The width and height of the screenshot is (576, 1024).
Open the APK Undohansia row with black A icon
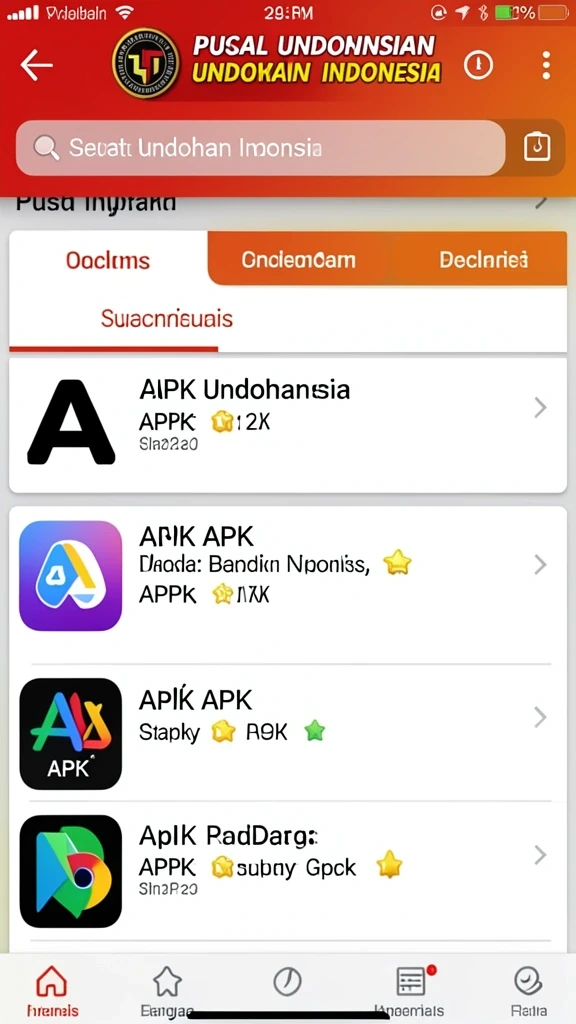(x=288, y=426)
